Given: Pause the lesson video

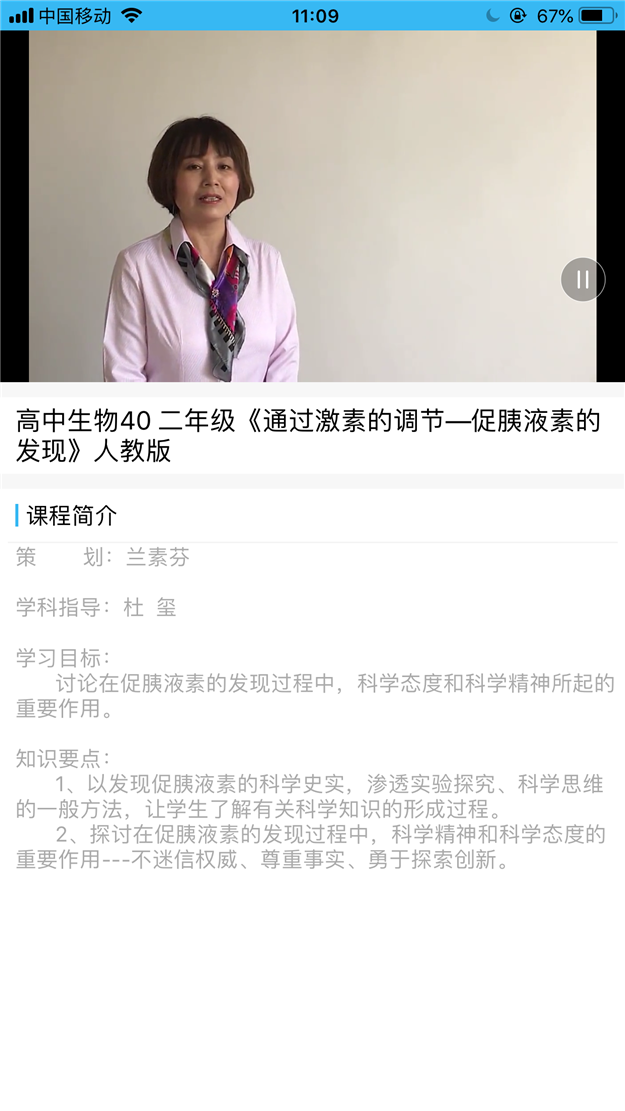Looking at the screenshot, I should point(583,279).
